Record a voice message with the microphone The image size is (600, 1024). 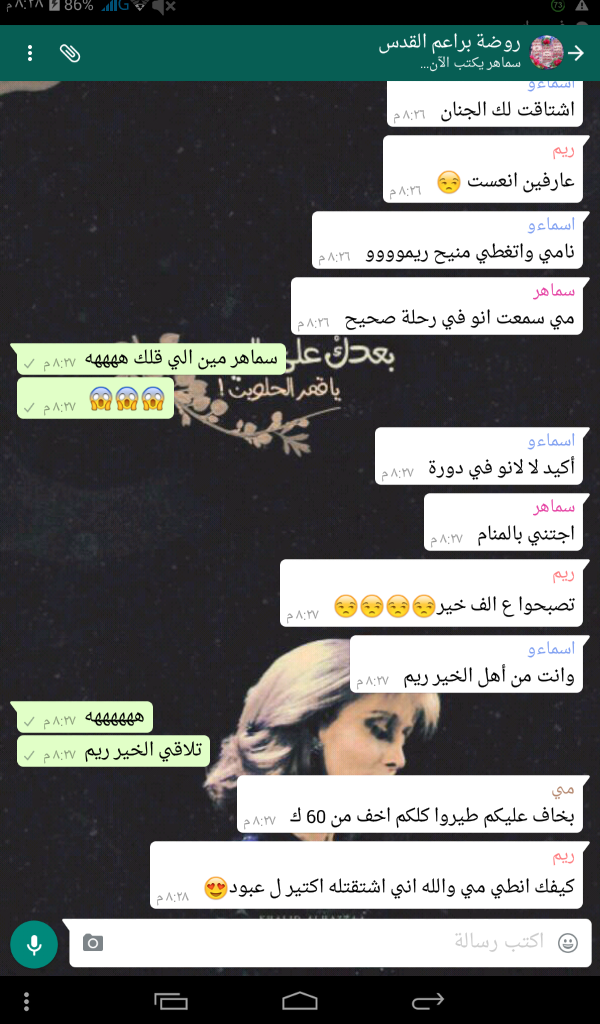(34, 944)
